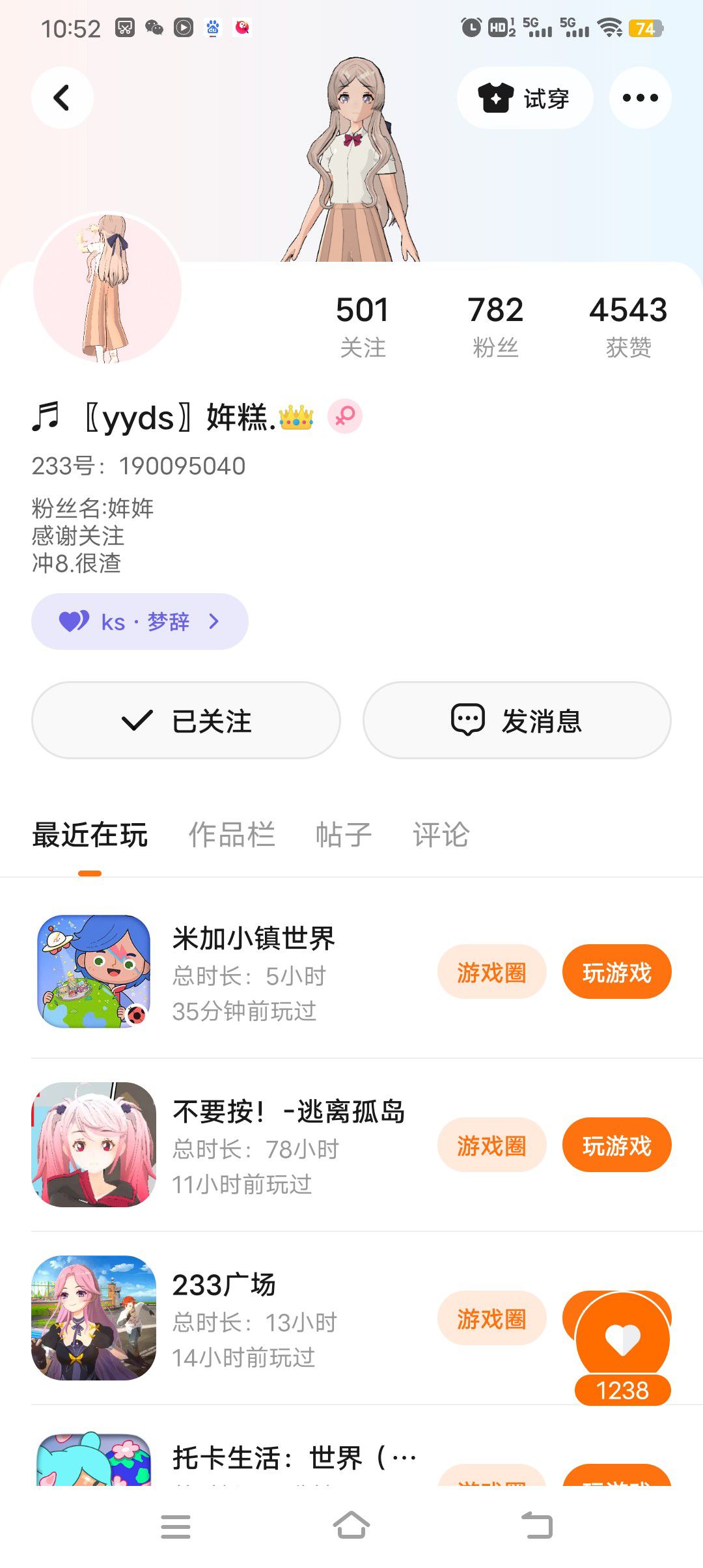Switch to the 评论 tab
This screenshot has height=1568, width=703.
[441, 835]
